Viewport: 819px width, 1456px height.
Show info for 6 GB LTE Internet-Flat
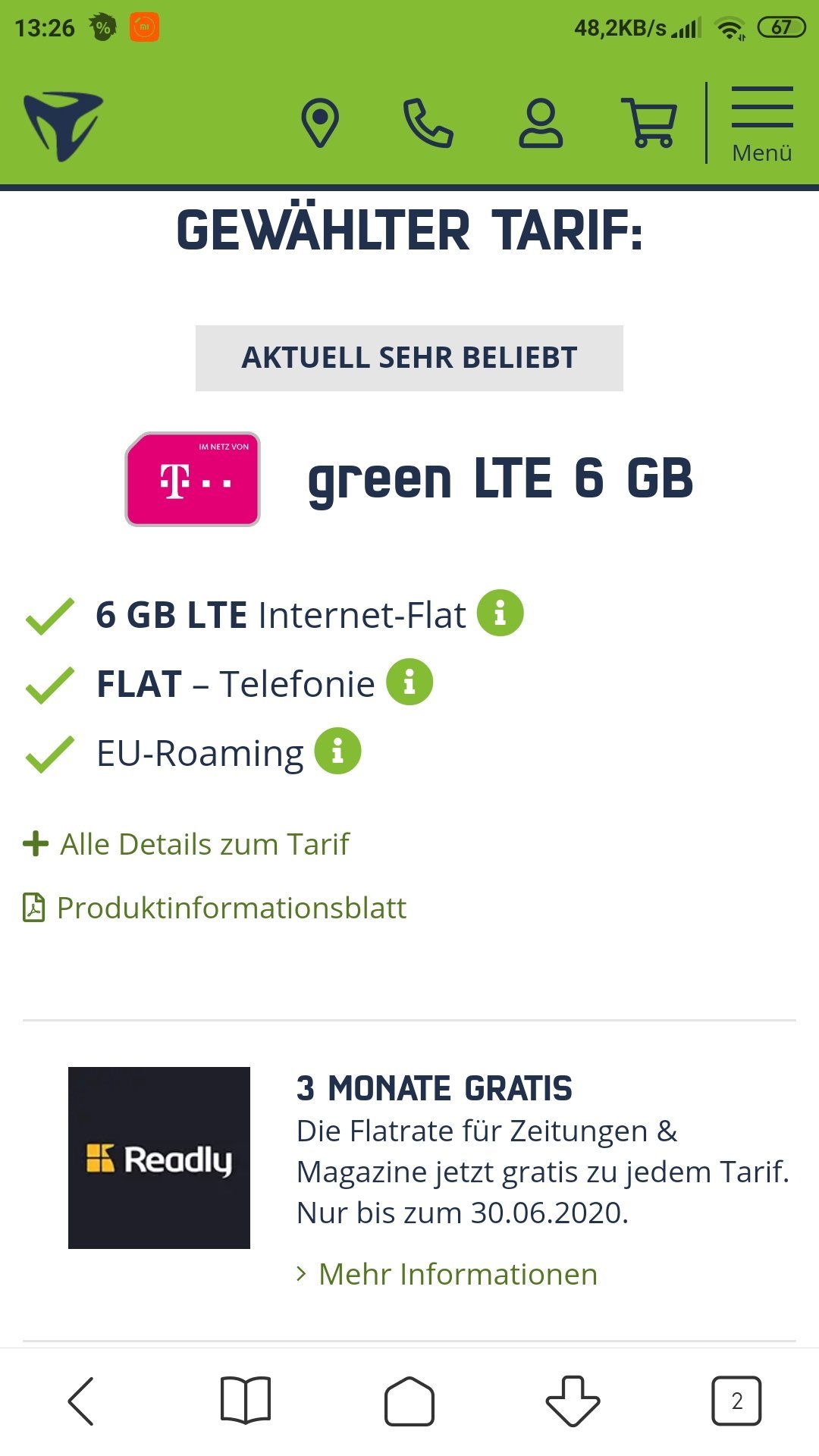coord(500,613)
